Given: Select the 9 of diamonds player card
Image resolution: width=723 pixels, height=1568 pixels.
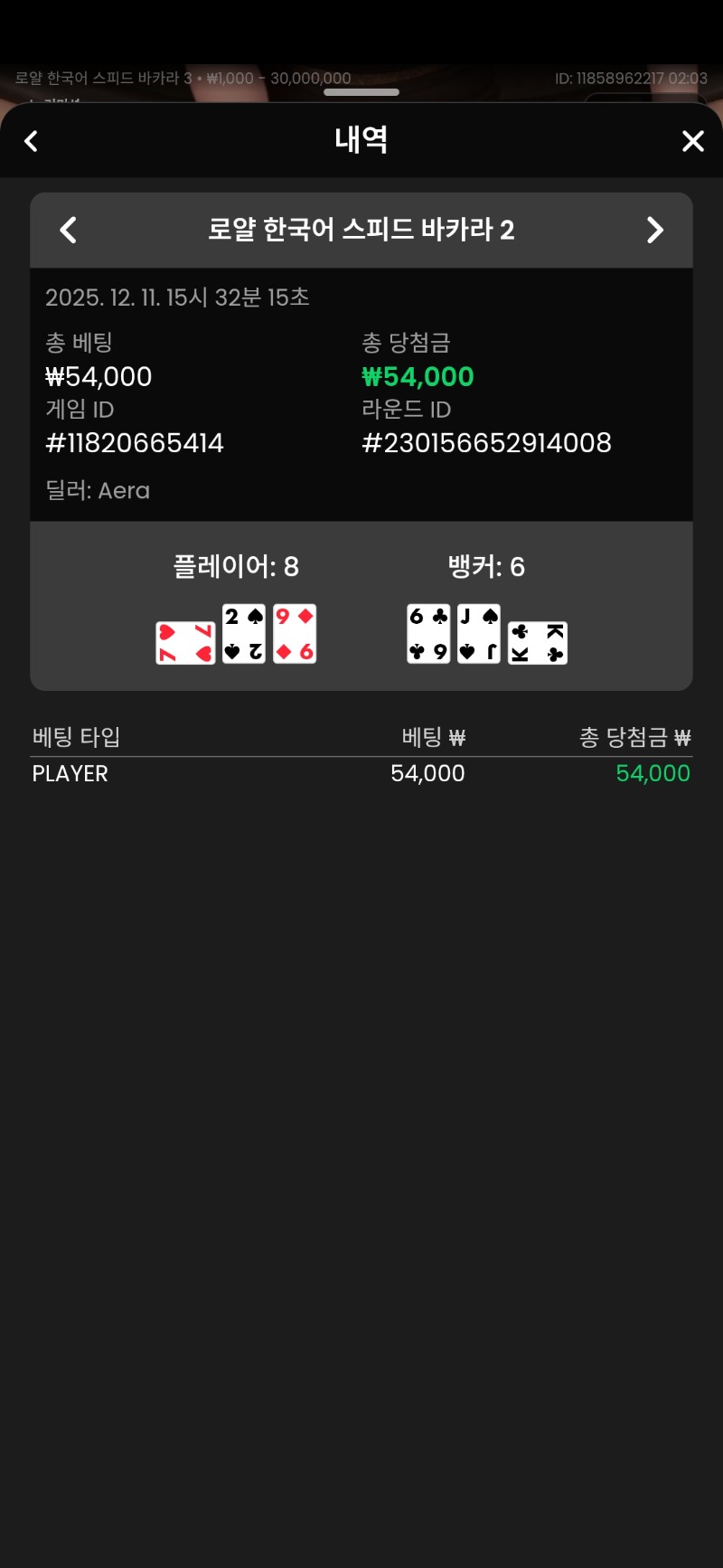Looking at the screenshot, I should (x=294, y=633).
